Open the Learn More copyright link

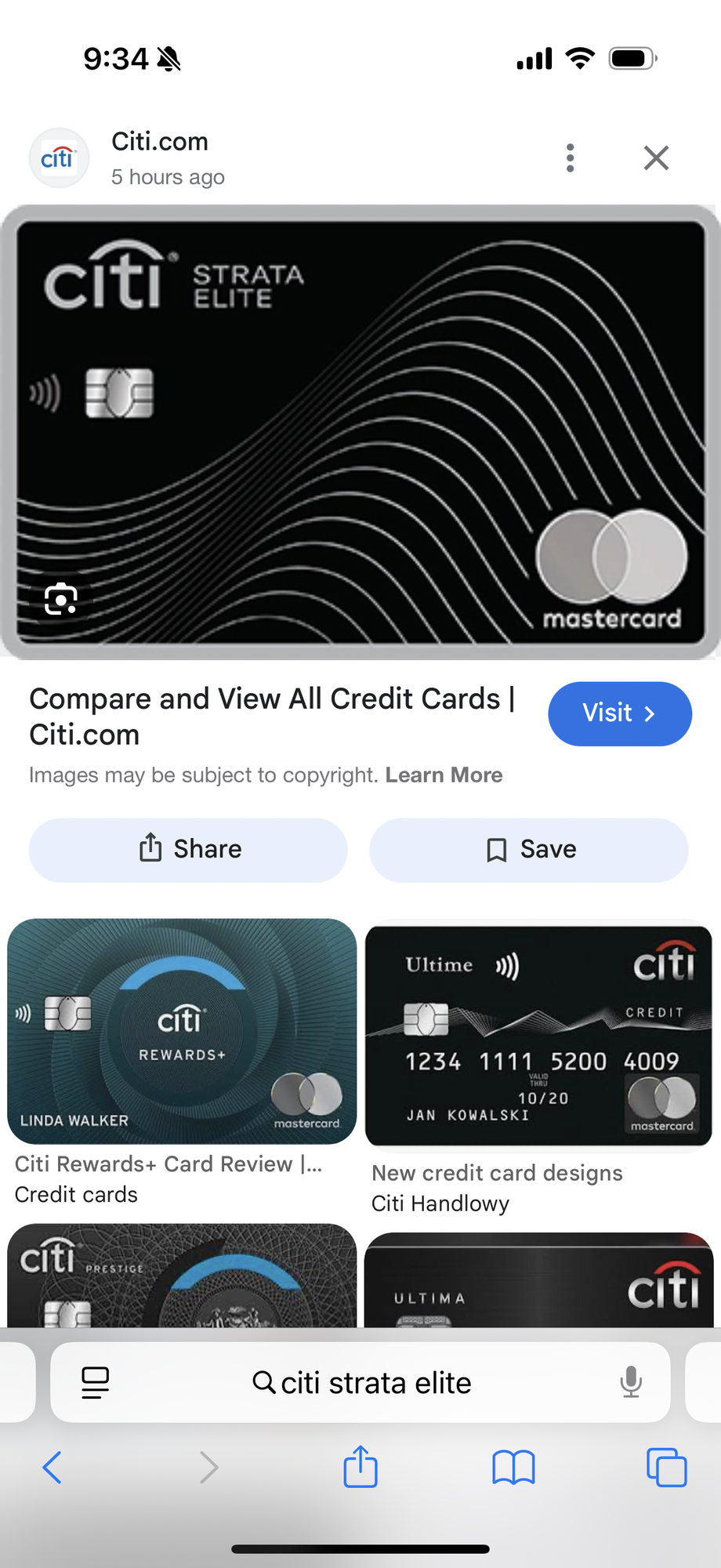click(444, 775)
